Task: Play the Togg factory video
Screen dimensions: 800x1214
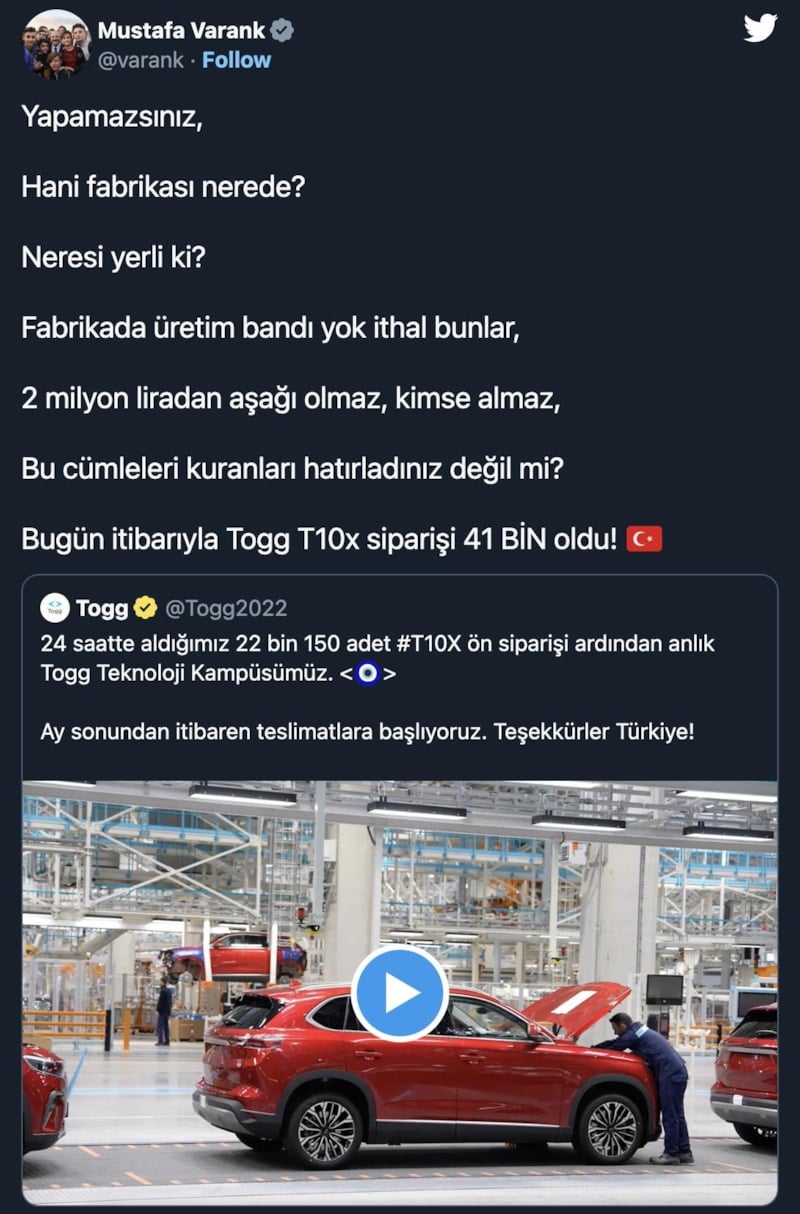Action: click(400, 992)
